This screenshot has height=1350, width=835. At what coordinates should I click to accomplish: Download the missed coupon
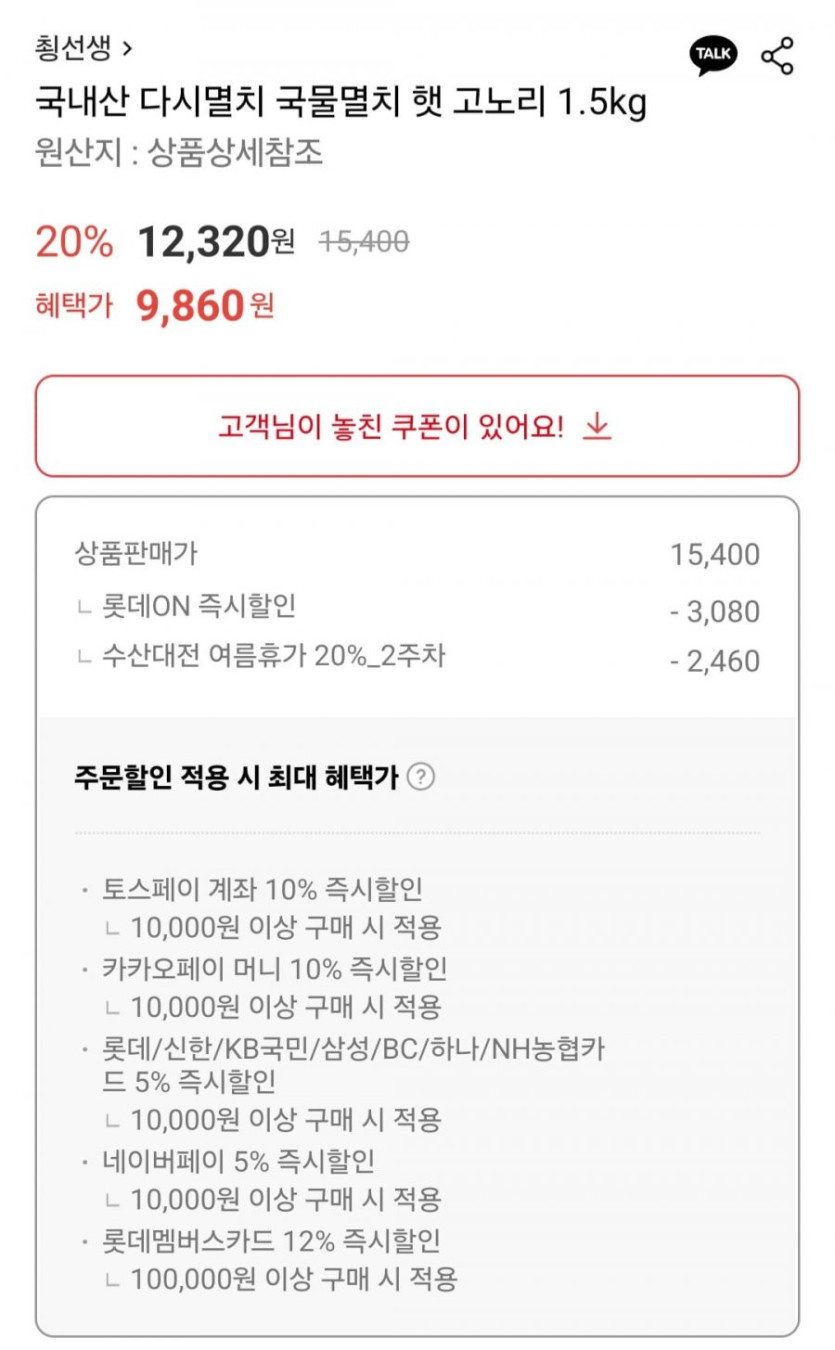click(x=417, y=427)
